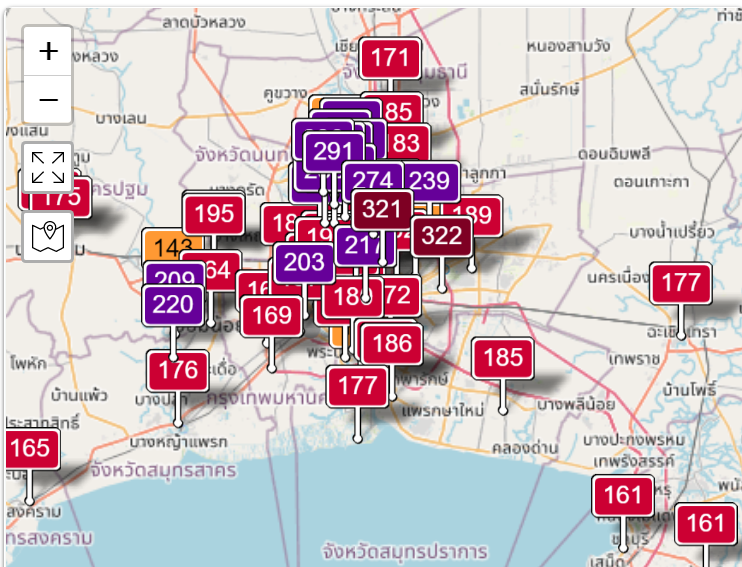Select the purple 220 marker
The image size is (742, 567).
[173, 305]
